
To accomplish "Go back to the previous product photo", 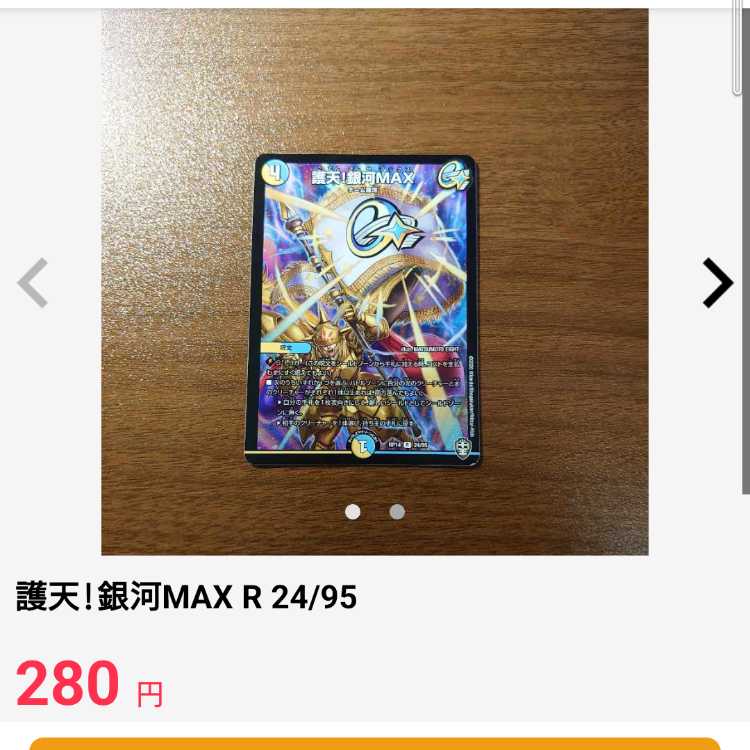I will coord(33,283).
